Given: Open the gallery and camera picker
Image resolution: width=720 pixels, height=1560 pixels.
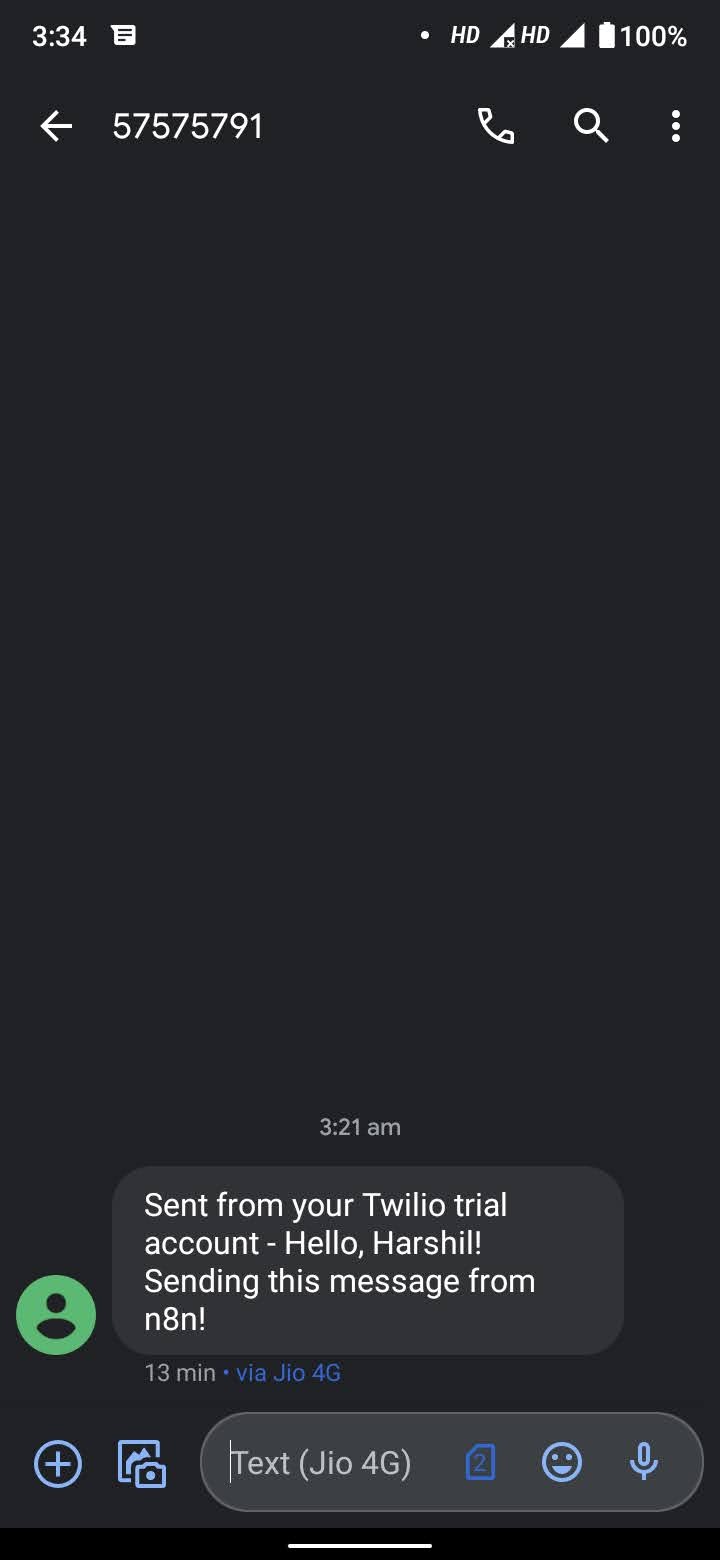Looking at the screenshot, I should tap(142, 1464).
